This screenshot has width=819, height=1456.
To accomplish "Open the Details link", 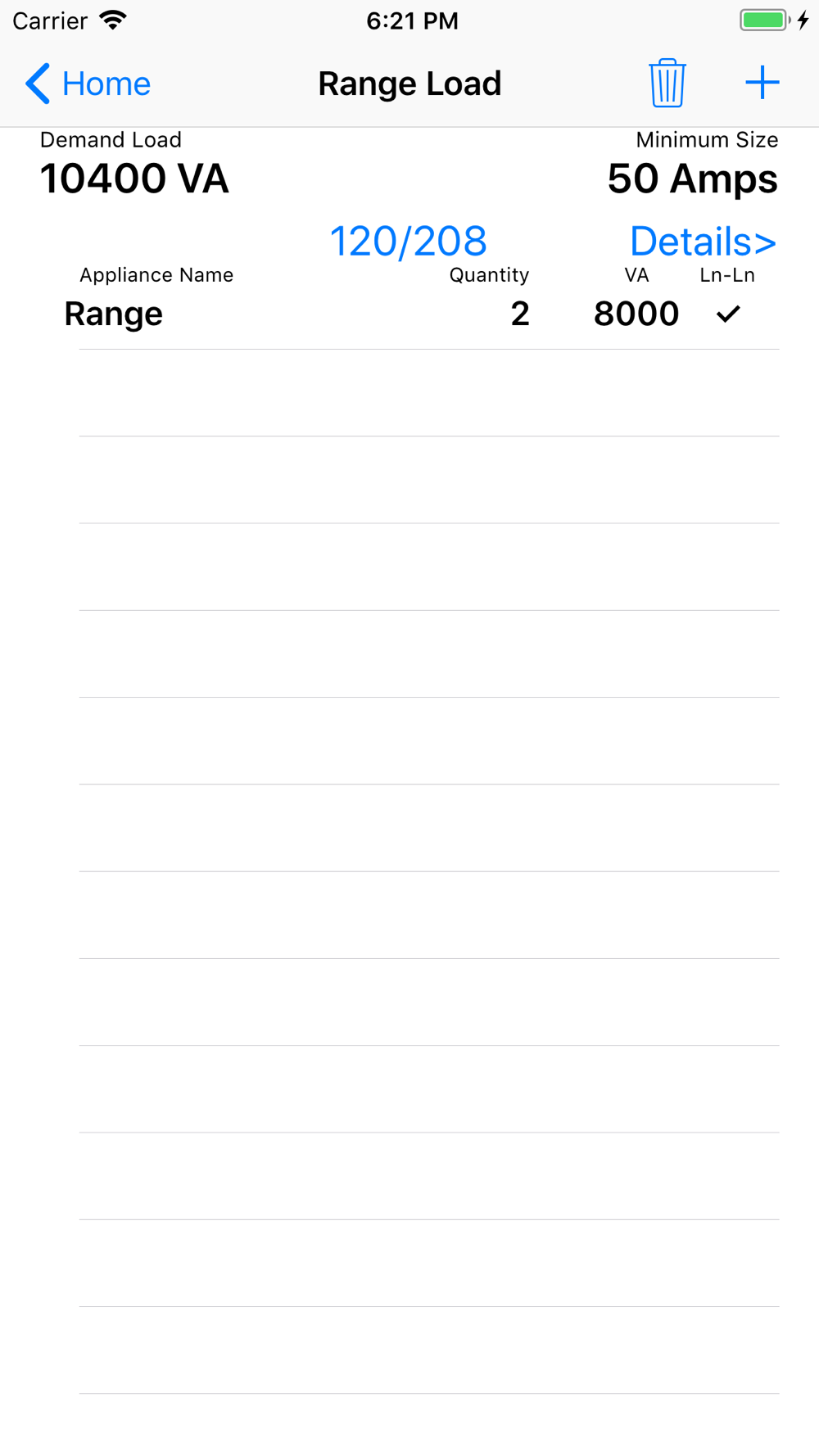I will point(703,241).
